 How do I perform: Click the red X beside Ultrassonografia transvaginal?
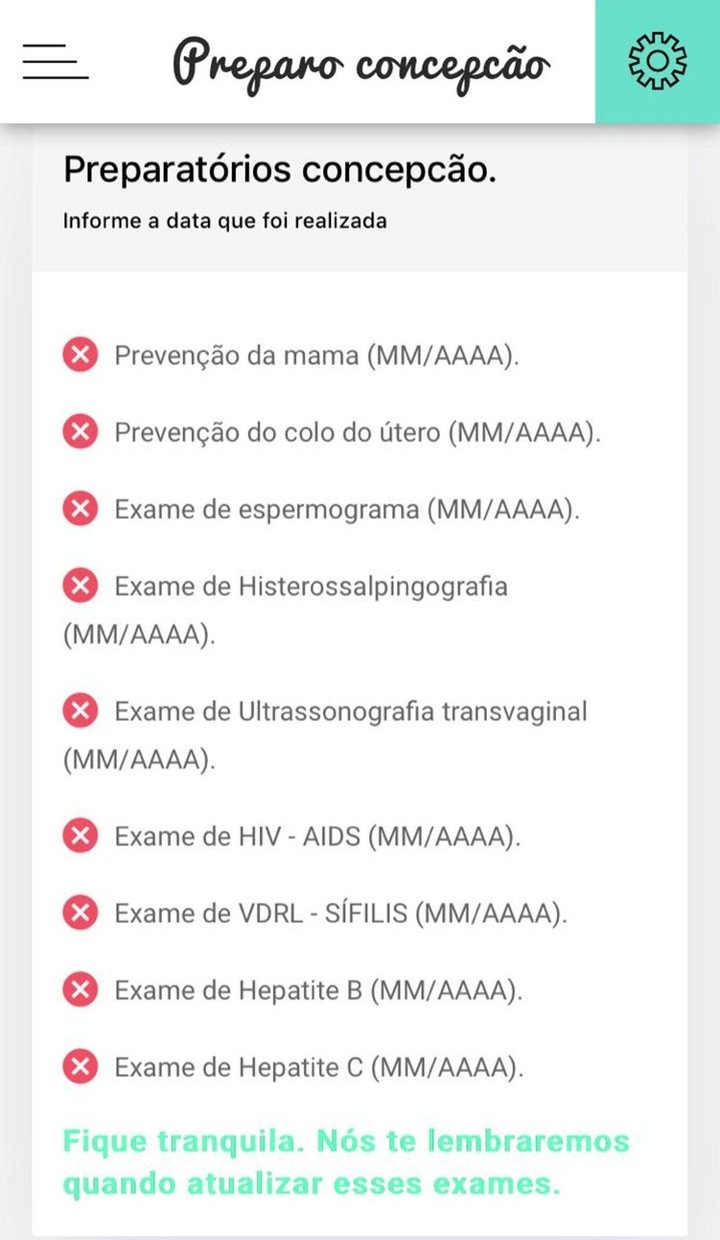[x=80, y=711]
